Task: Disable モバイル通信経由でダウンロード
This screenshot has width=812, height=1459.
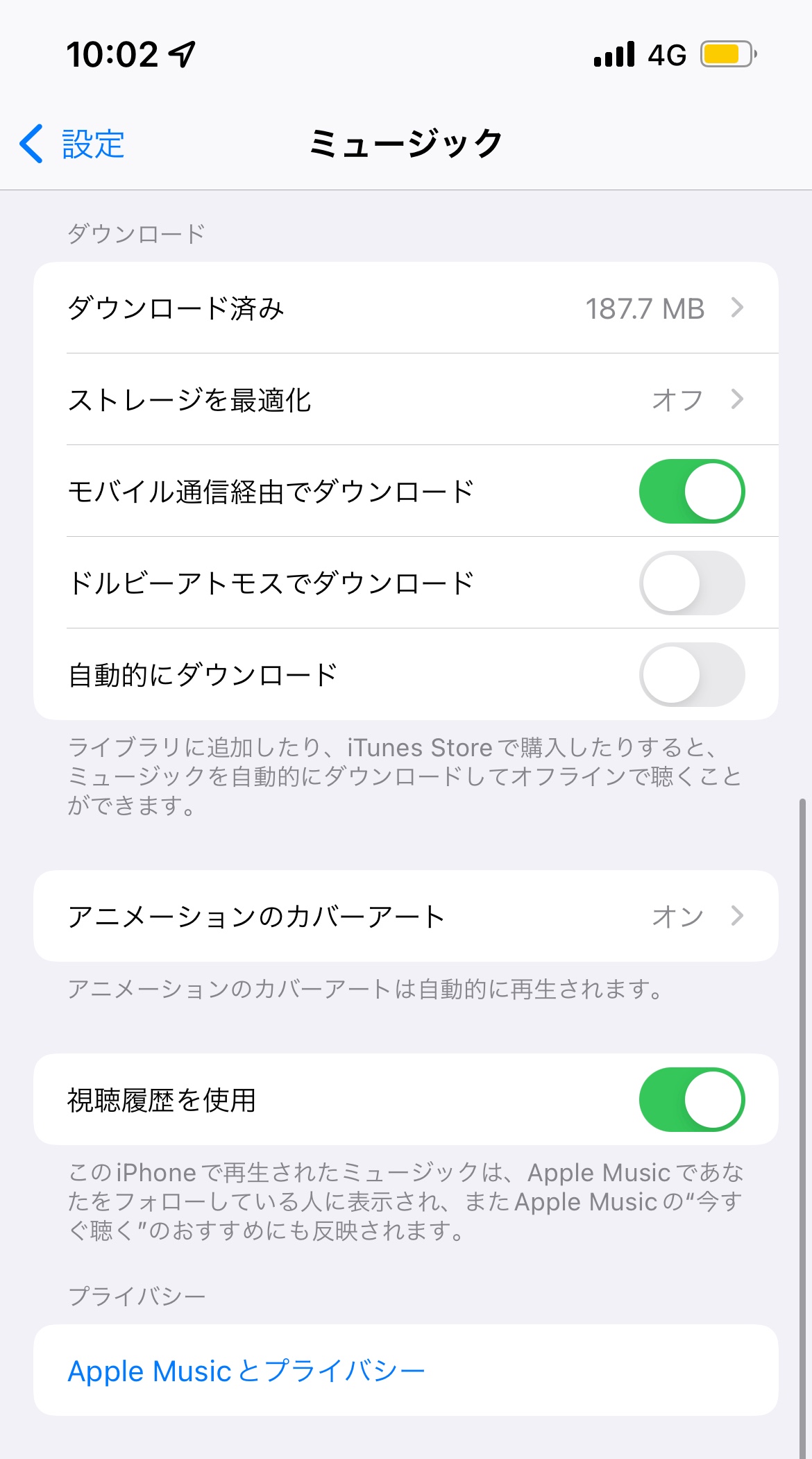Action: coord(691,492)
